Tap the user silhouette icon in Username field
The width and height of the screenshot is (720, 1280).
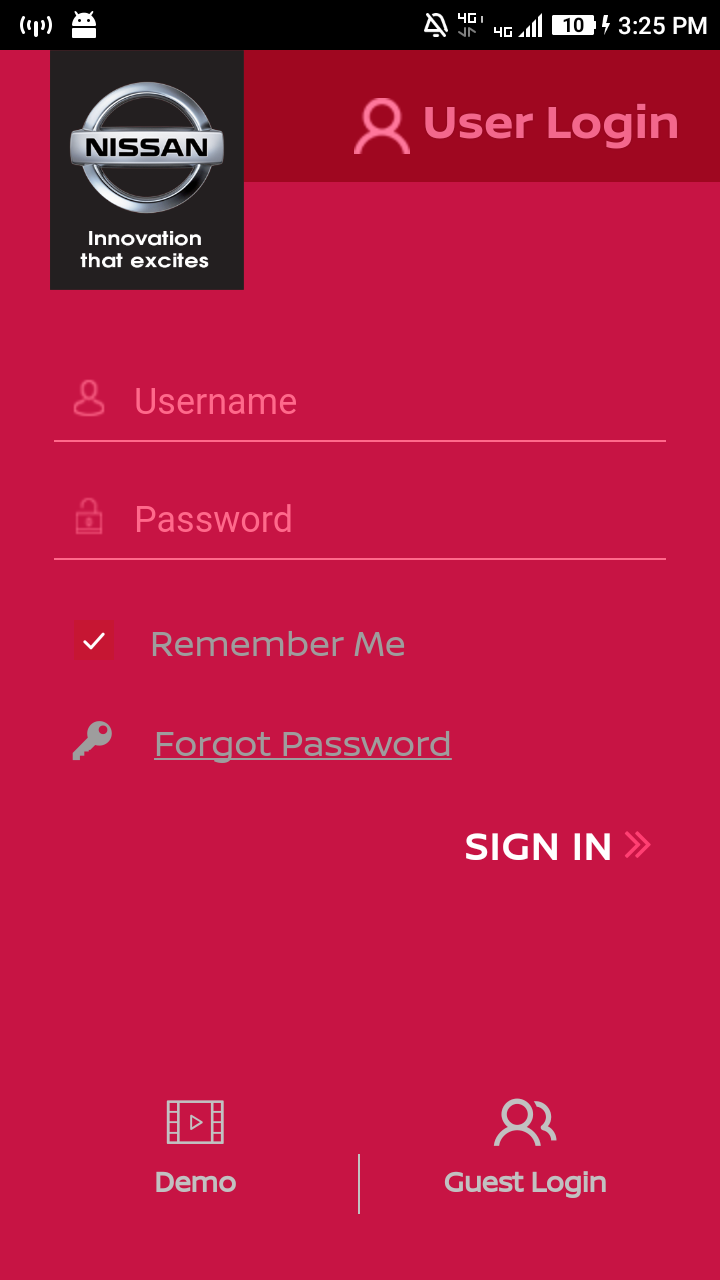tap(89, 399)
